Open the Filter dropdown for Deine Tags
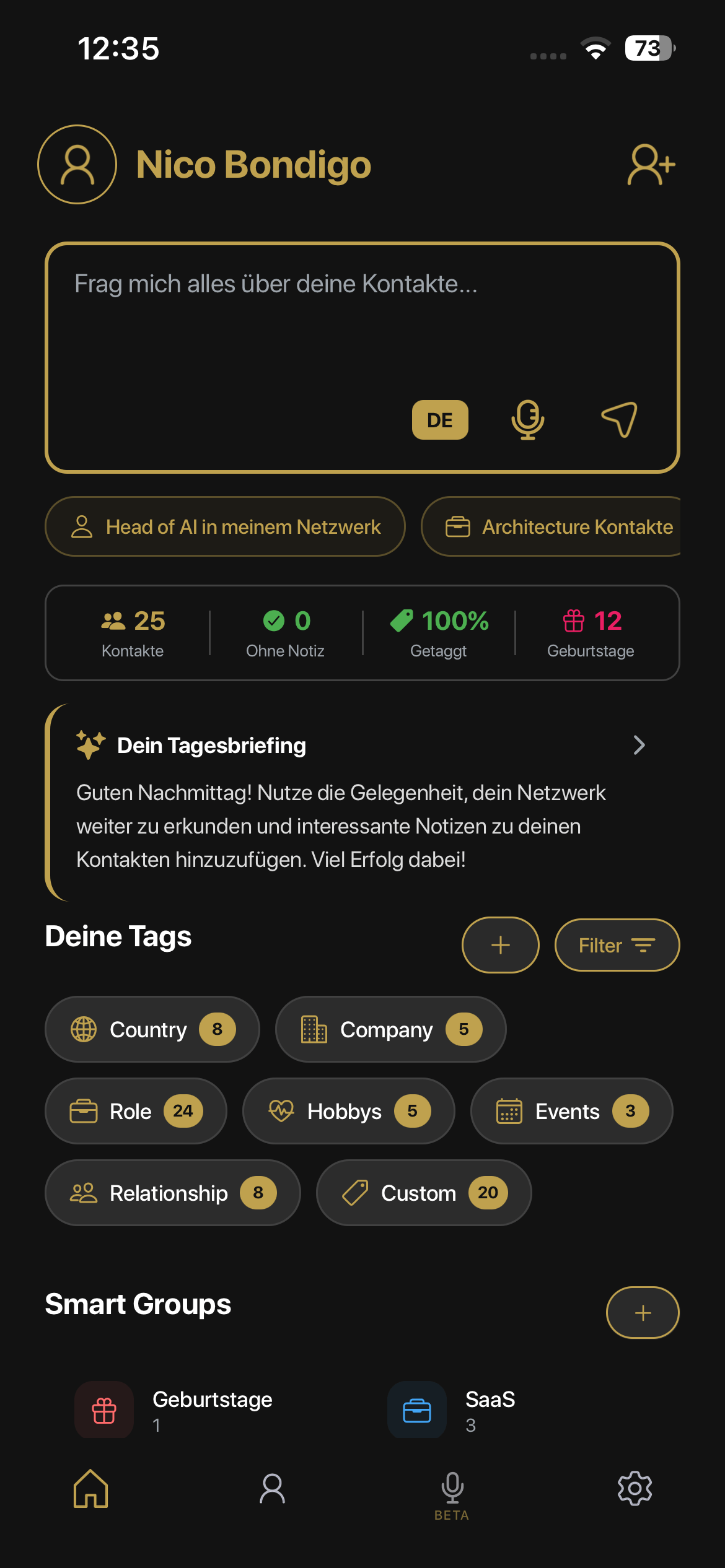This screenshot has width=725, height=1568. 617,945
